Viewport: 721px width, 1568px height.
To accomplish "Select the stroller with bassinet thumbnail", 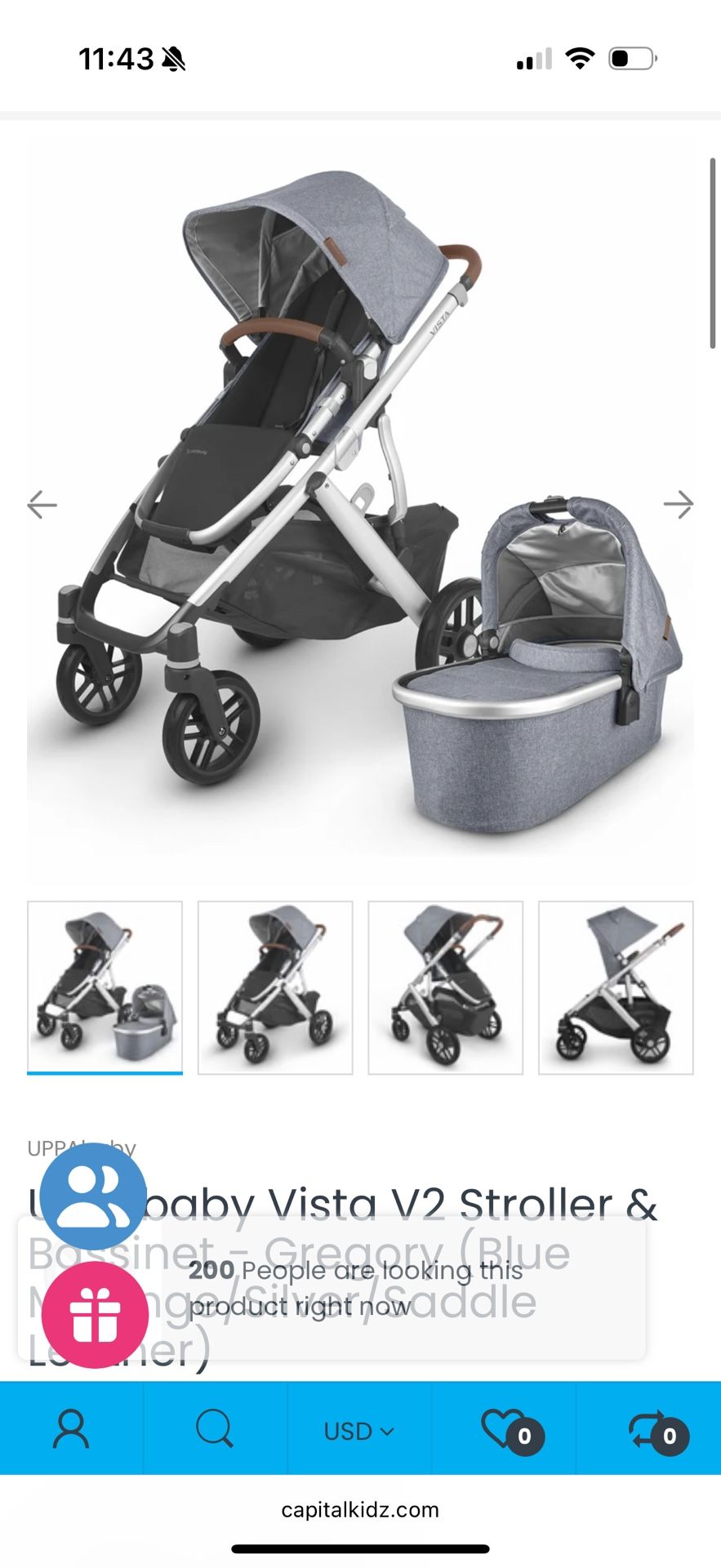I will point(105,987).
